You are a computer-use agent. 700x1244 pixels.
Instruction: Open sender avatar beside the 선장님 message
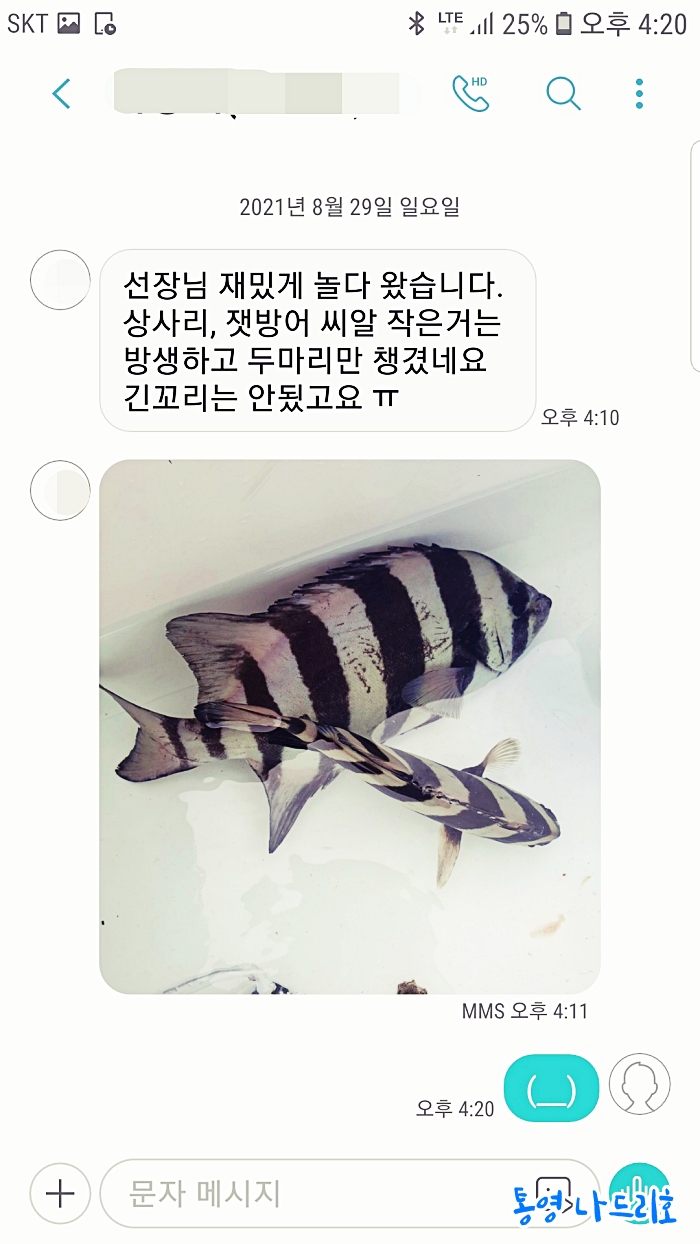[x=61, y=280]
